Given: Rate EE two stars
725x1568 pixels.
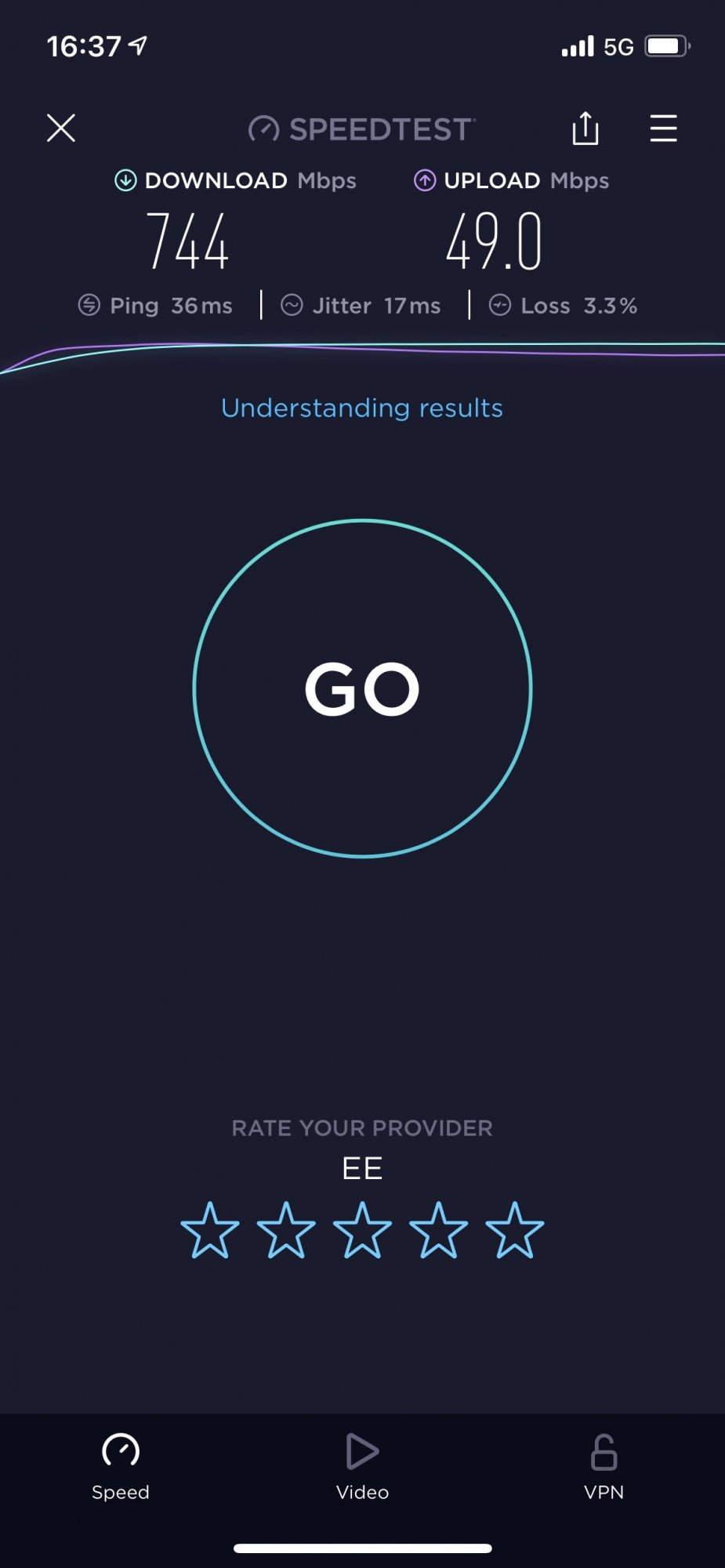Looking at the screenshot, I should click(286, 1230).
